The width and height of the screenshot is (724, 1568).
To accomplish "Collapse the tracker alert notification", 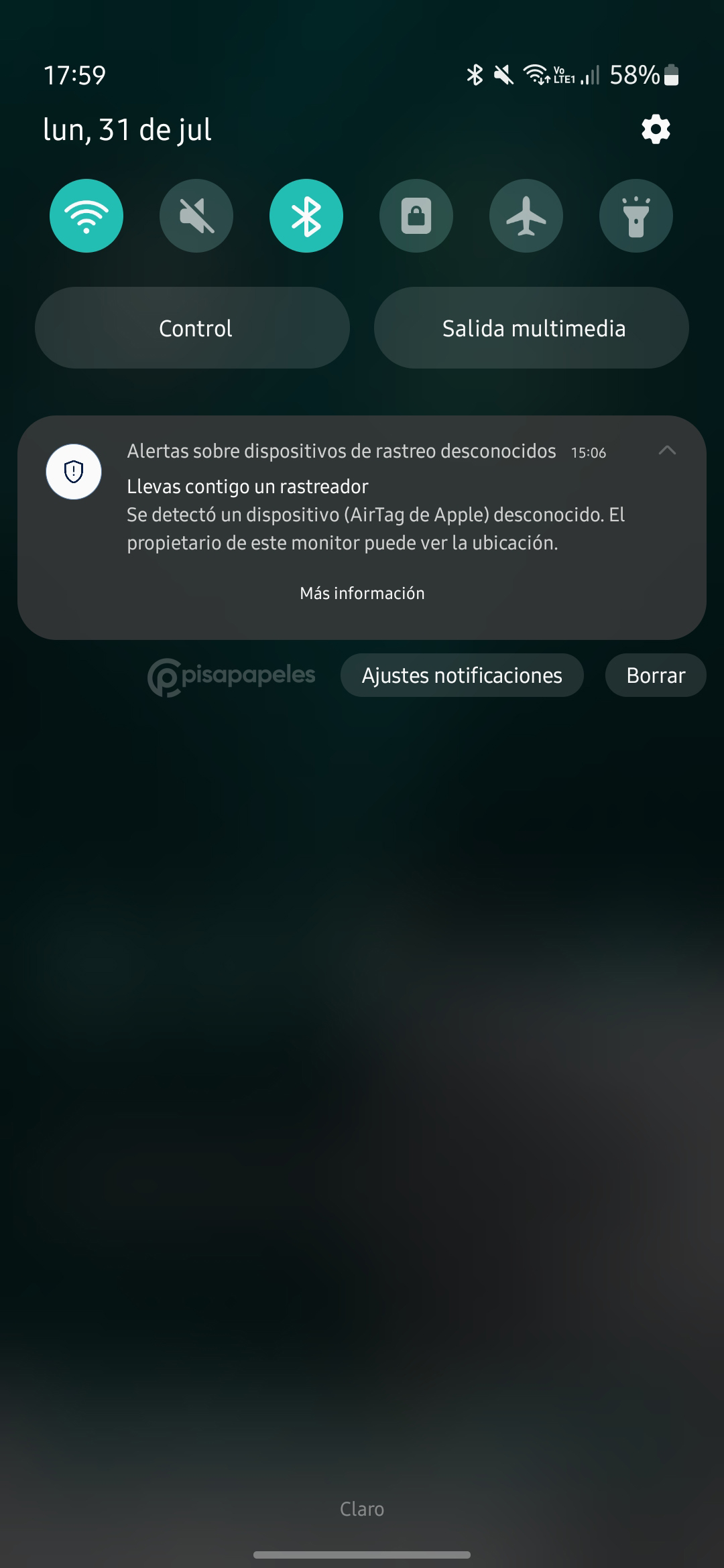I will pos(668,451).
